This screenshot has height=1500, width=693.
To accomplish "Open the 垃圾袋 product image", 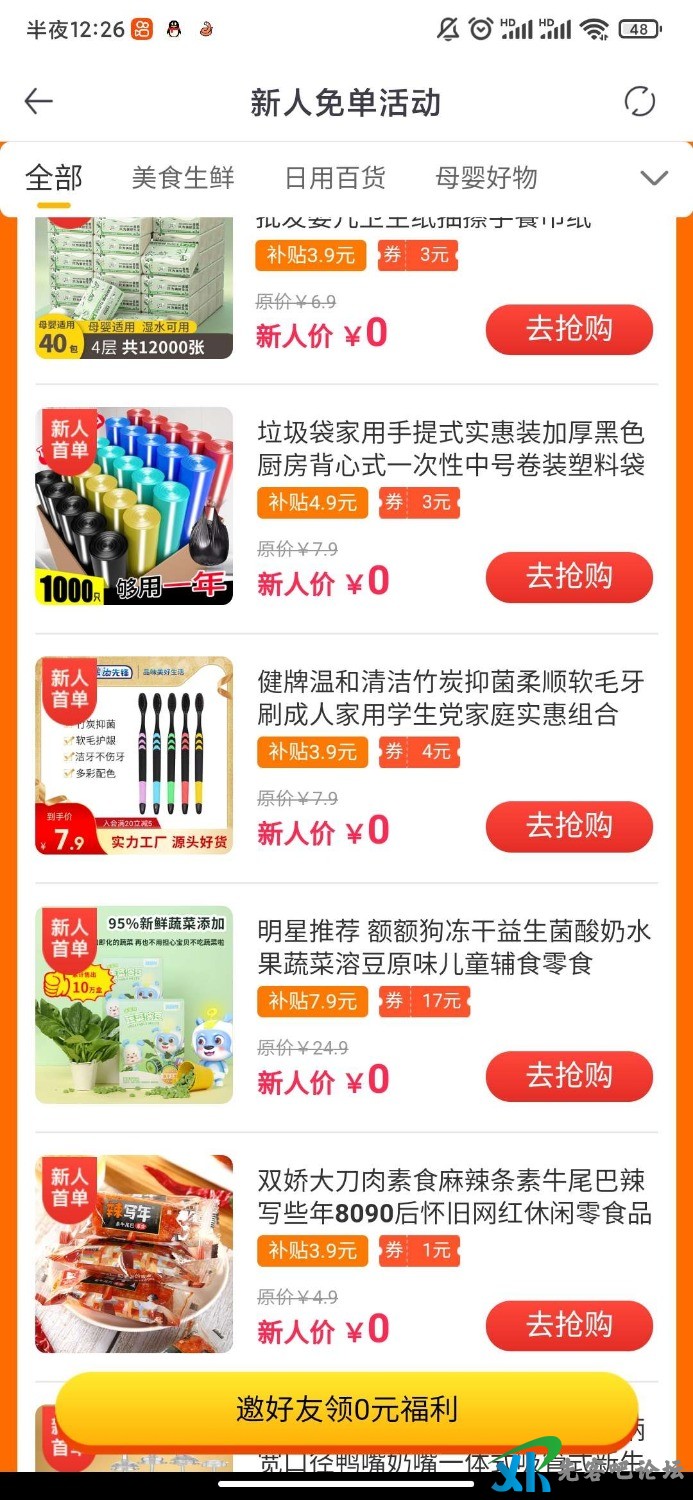I will tap(134, 506).
